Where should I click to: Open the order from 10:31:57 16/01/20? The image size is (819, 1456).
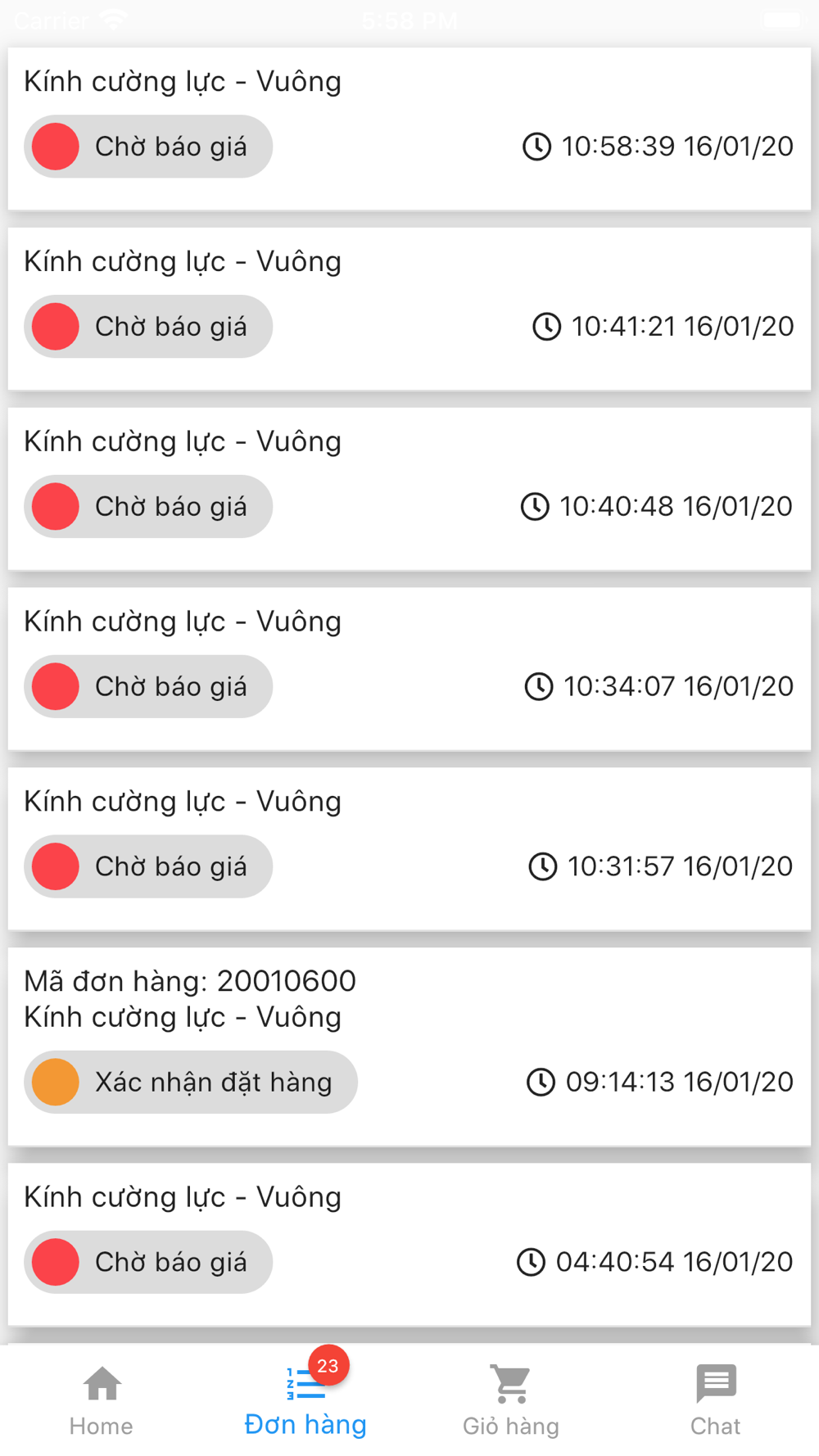click(x=409, y=849)
